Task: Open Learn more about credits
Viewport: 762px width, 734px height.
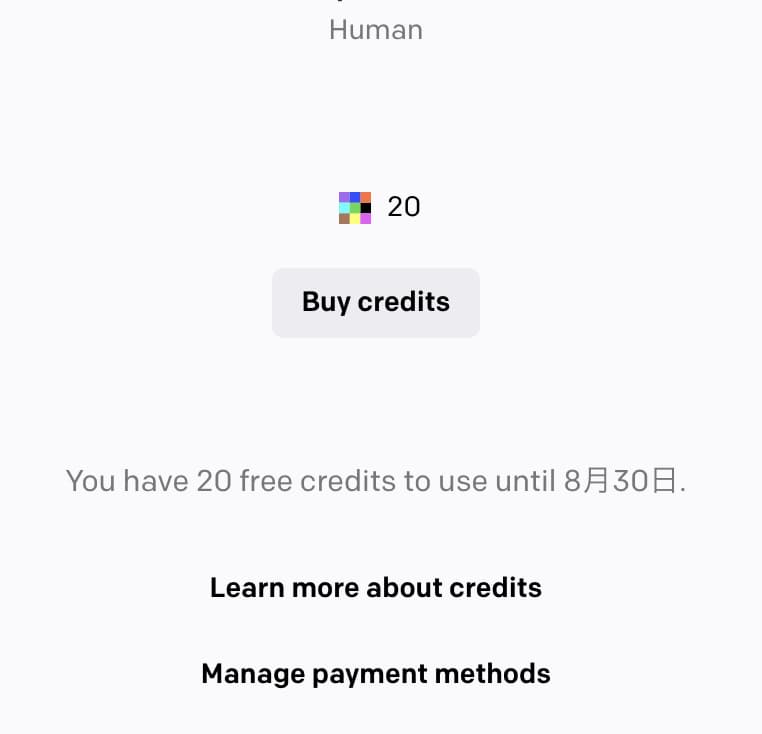Action: tap(376, 587)
